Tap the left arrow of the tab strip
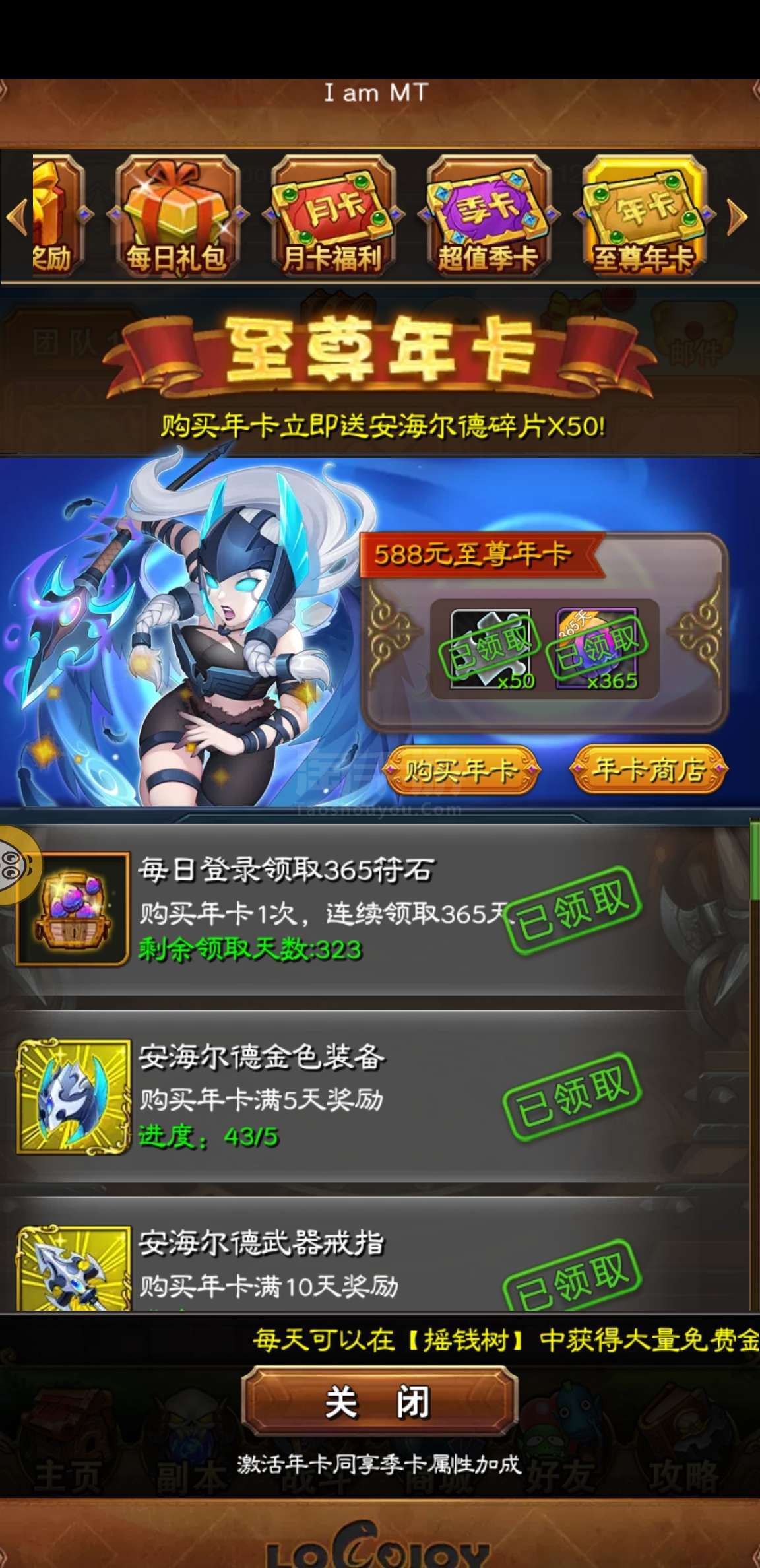 17,216
